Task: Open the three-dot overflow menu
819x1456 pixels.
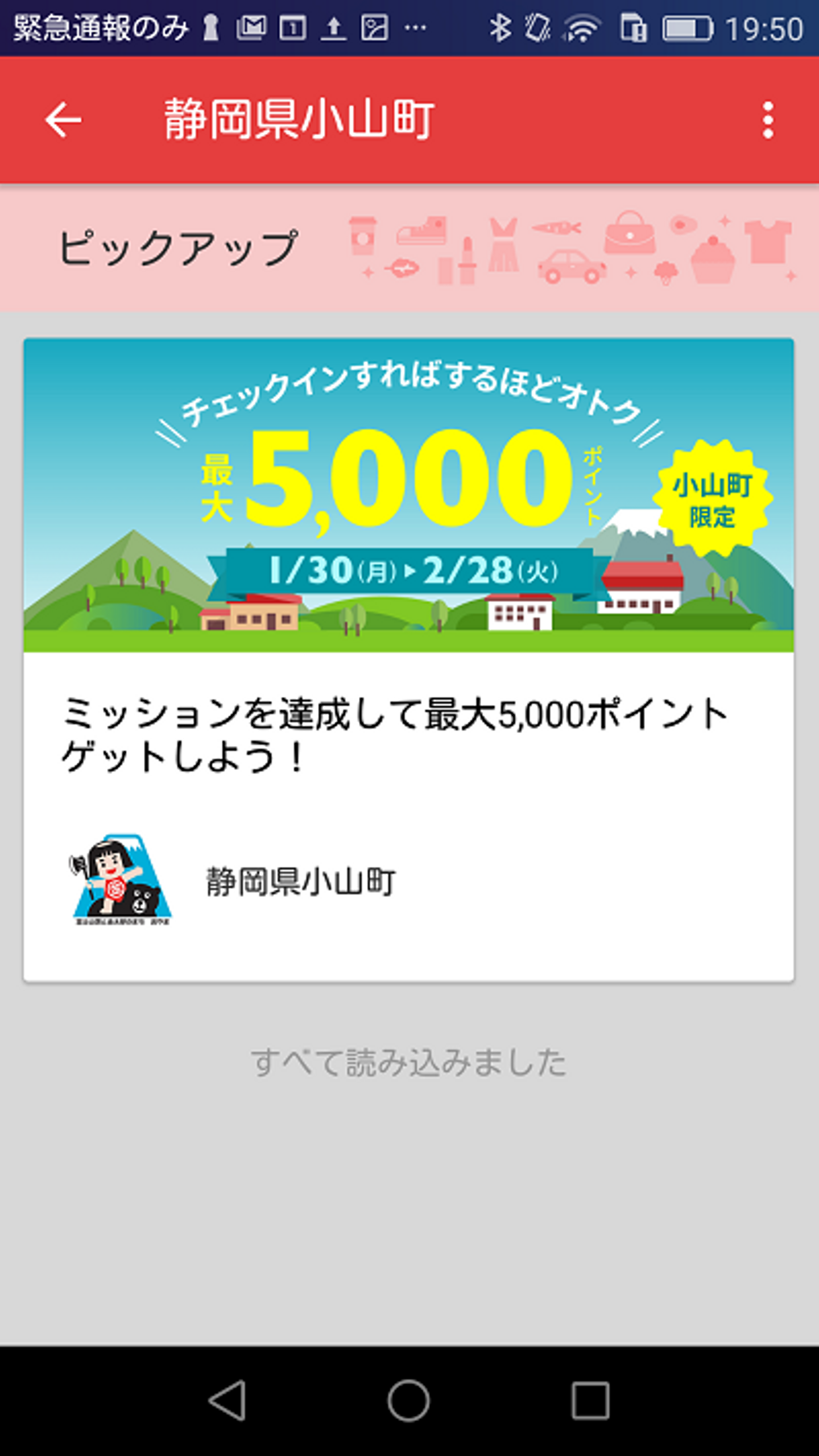Action: (768, 120)
